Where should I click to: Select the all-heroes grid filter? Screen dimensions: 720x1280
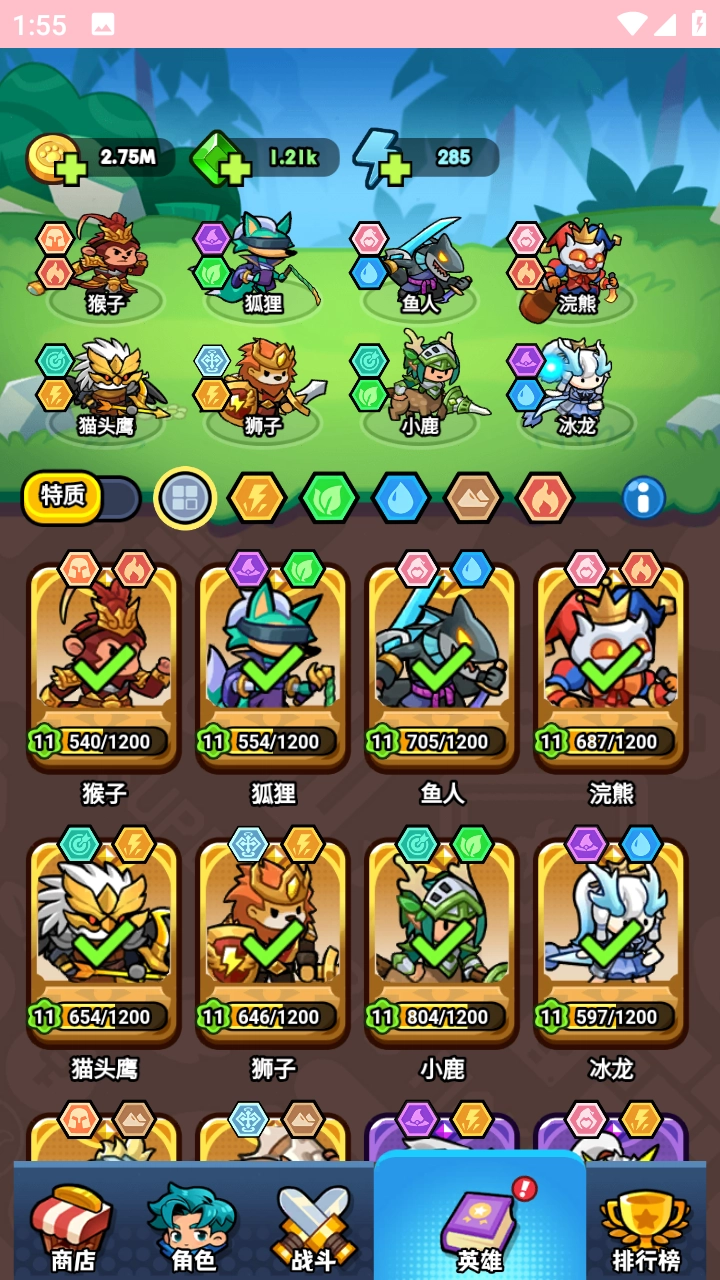(x=186, y=497)
